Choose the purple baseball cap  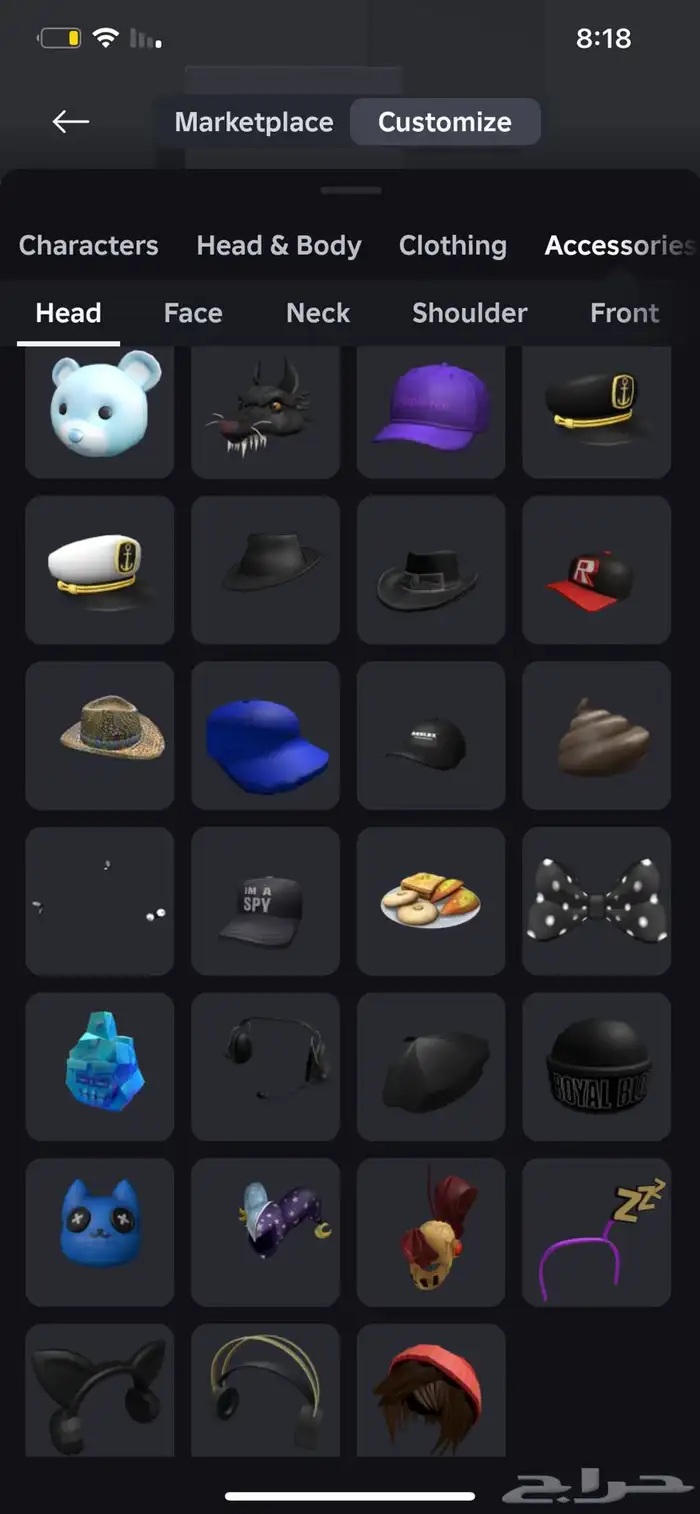coord(431,410)
